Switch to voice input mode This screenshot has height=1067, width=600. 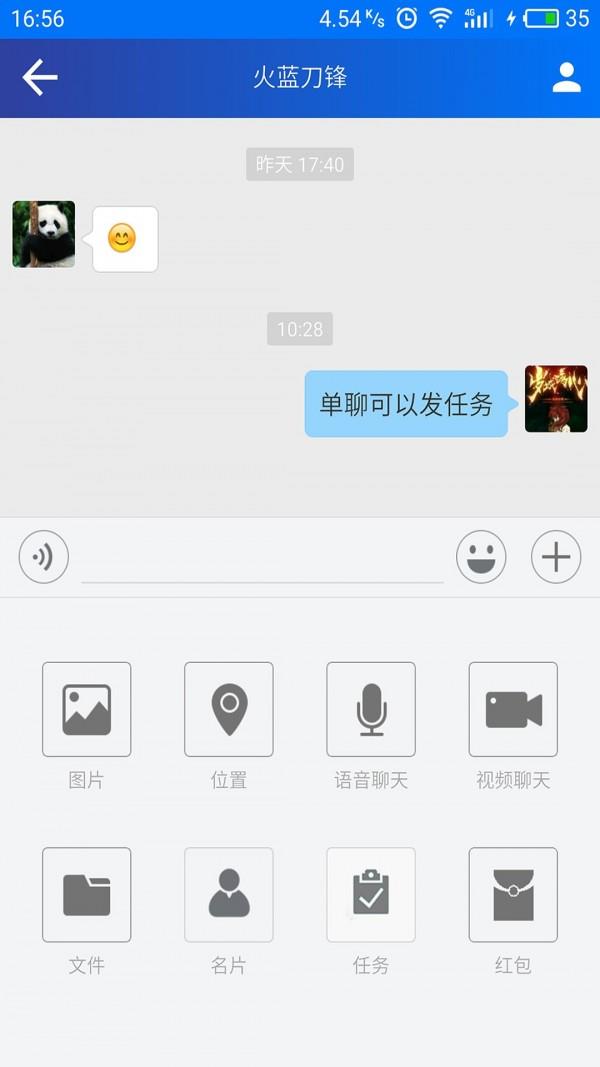pyautogui.click(x=44, y=557)
